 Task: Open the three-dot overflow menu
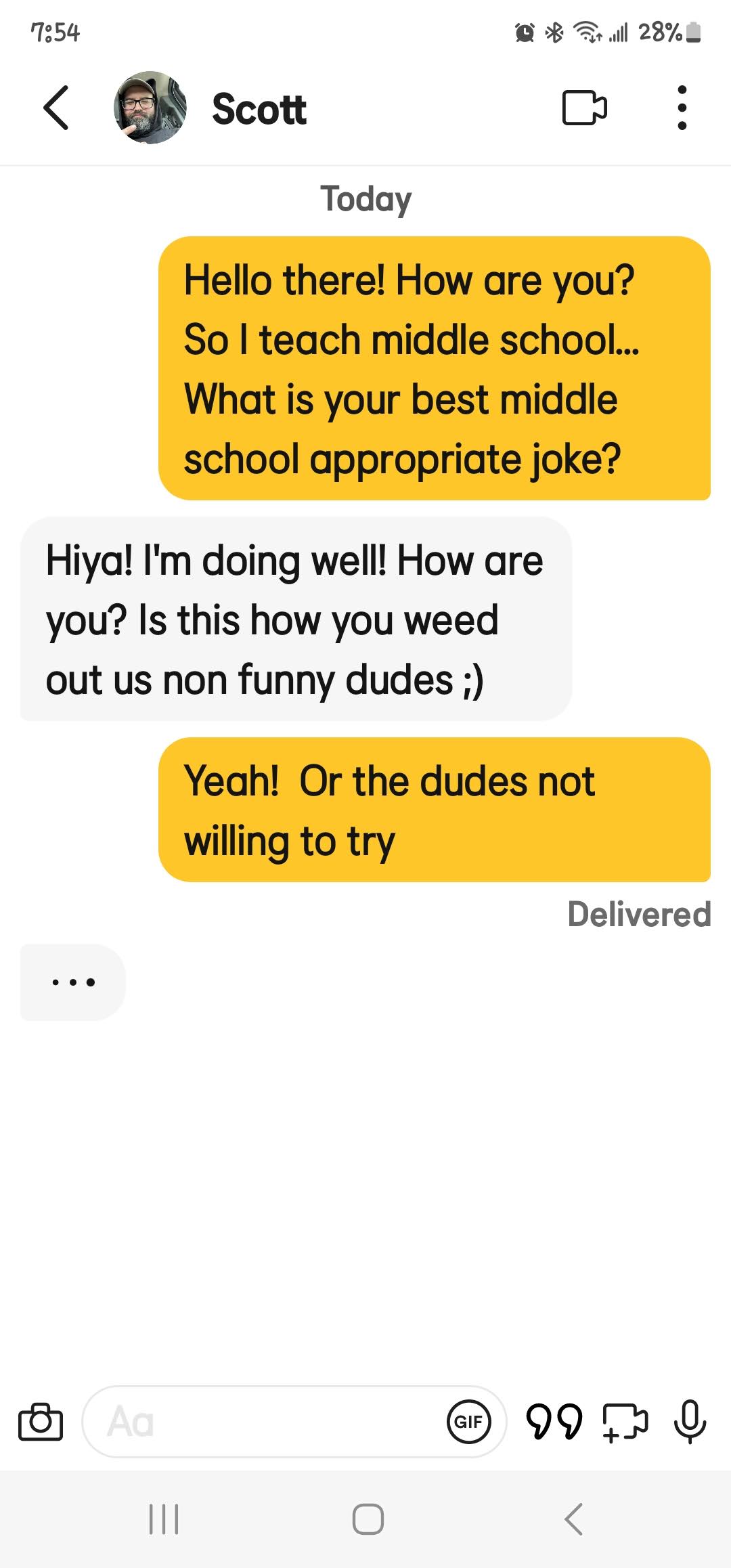click(x=682, y=108)
